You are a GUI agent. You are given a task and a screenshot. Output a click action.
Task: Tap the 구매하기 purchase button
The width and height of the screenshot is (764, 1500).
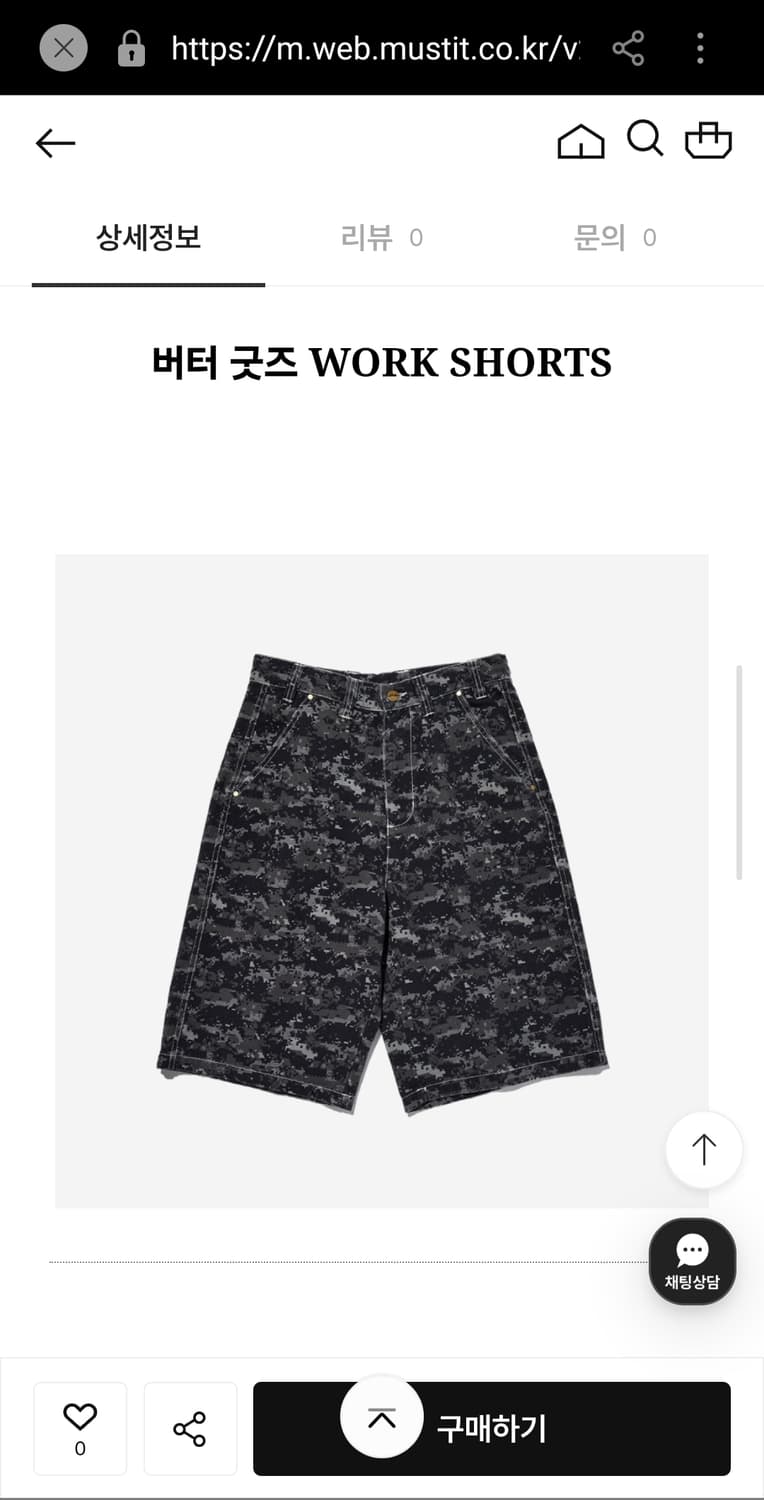491,1428
